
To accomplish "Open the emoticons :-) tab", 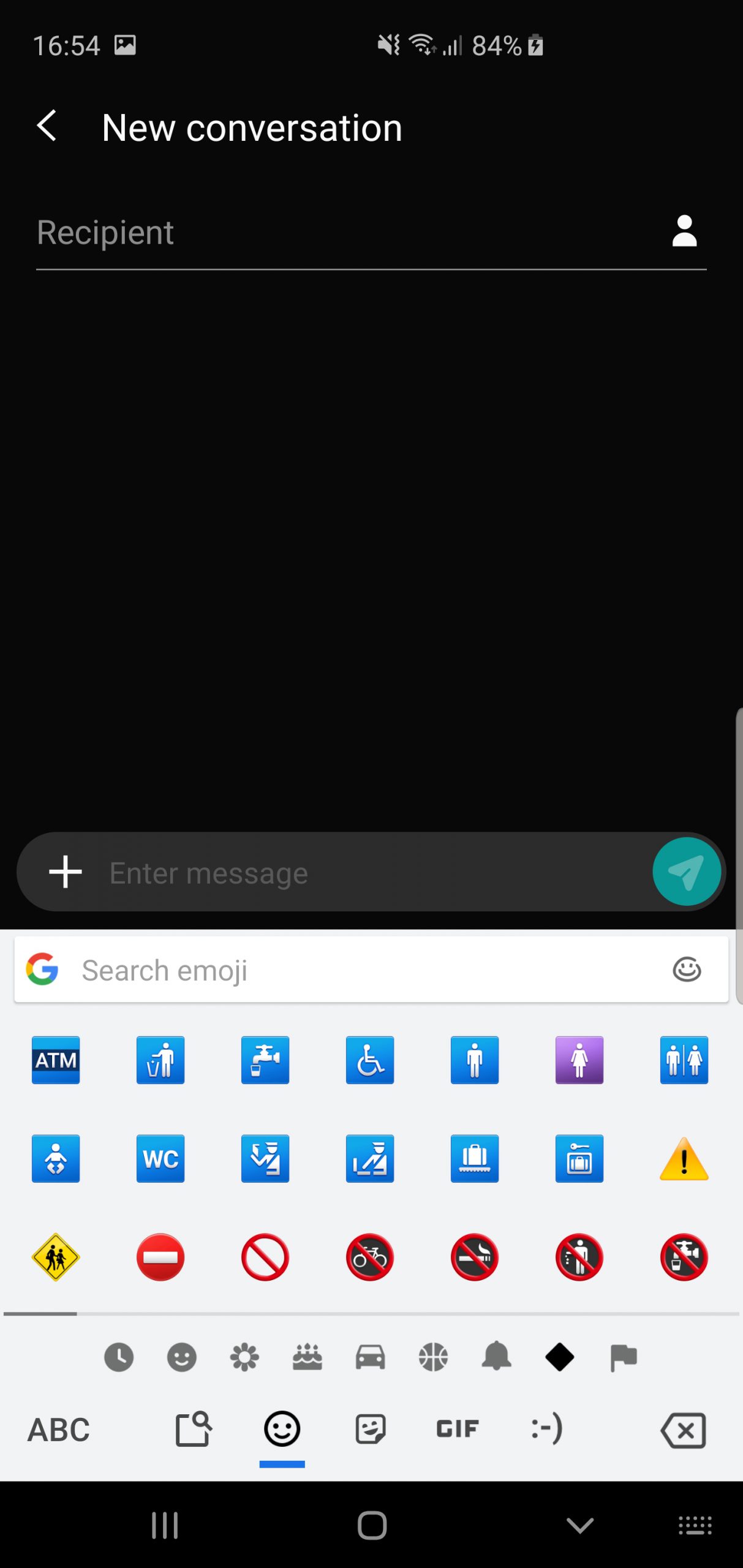I will coord(546,1429).
